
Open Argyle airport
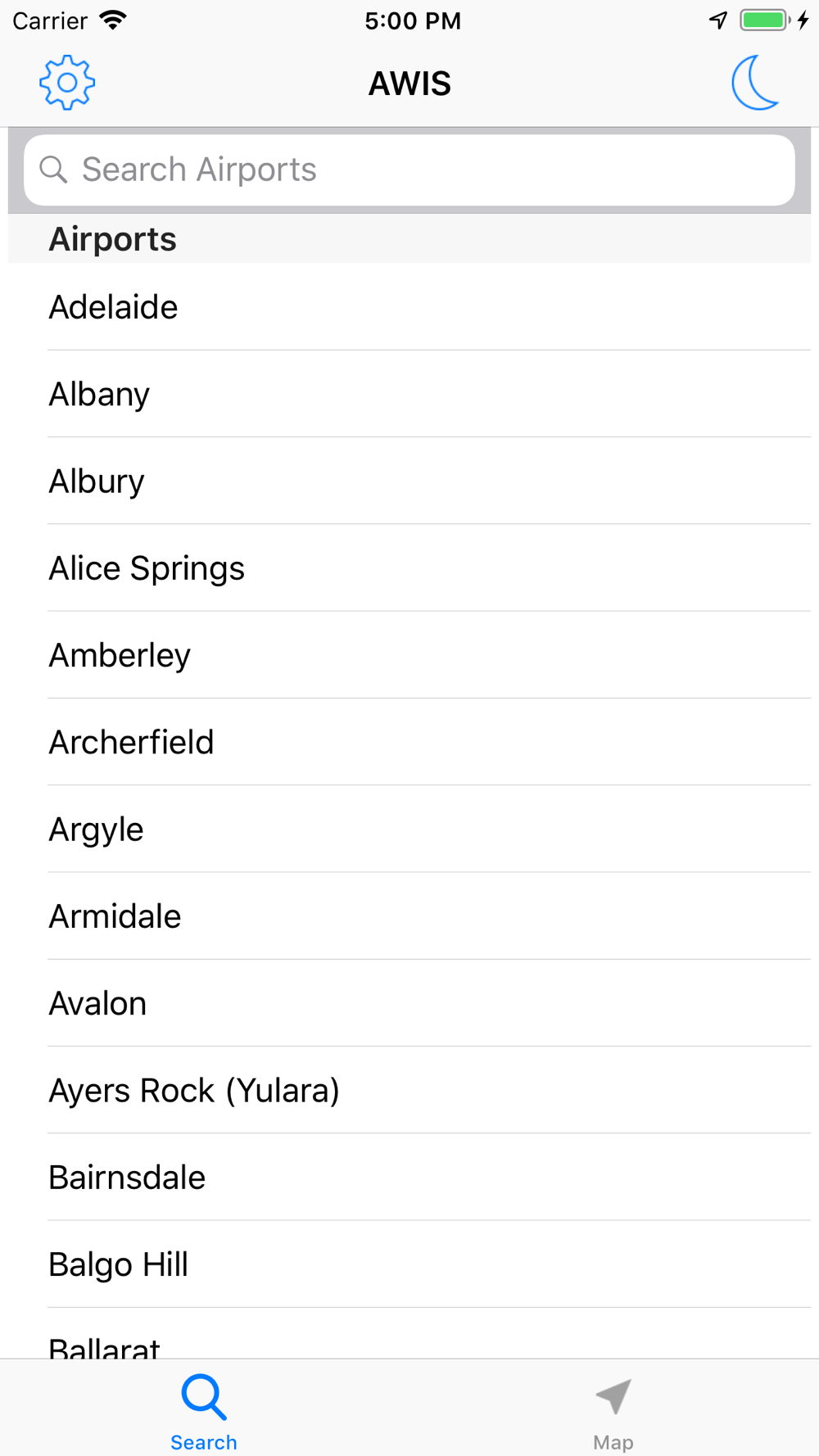click(409, 829)
